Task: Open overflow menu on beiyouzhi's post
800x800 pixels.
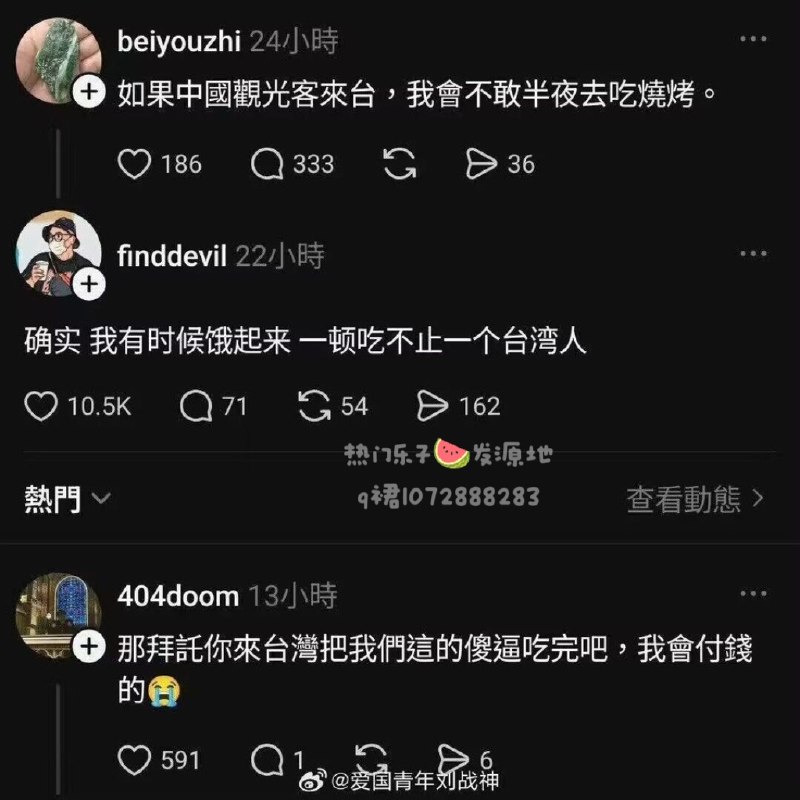Action: (752, 39)
